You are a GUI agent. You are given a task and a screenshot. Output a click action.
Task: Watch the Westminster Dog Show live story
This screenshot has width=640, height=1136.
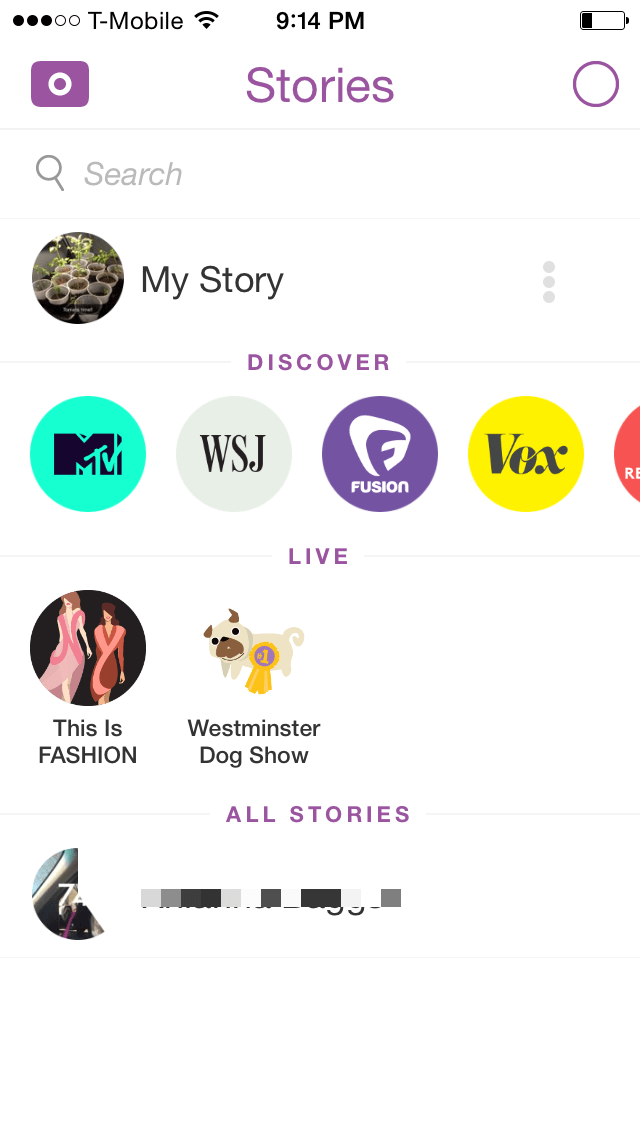click(x=254, y=650)
